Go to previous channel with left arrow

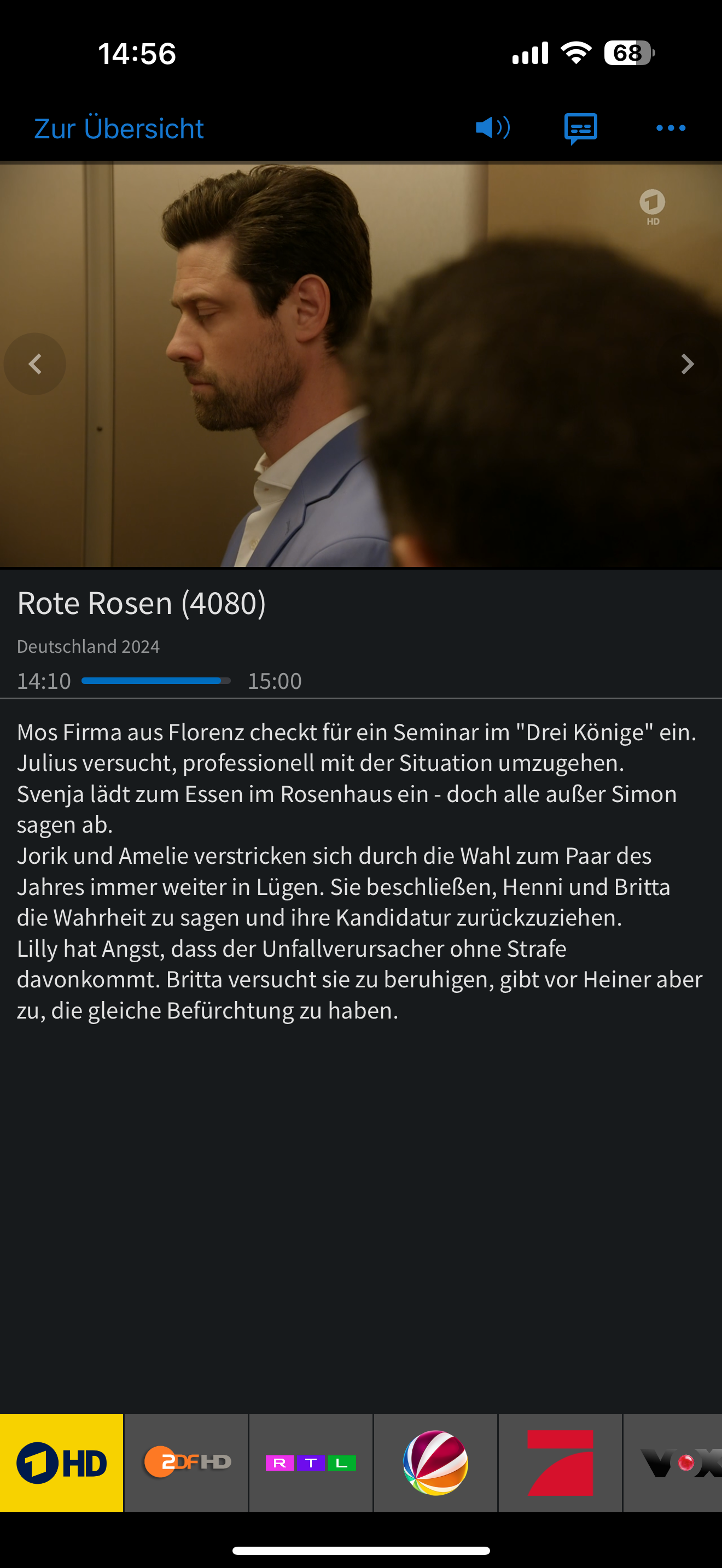coord(36,364)
